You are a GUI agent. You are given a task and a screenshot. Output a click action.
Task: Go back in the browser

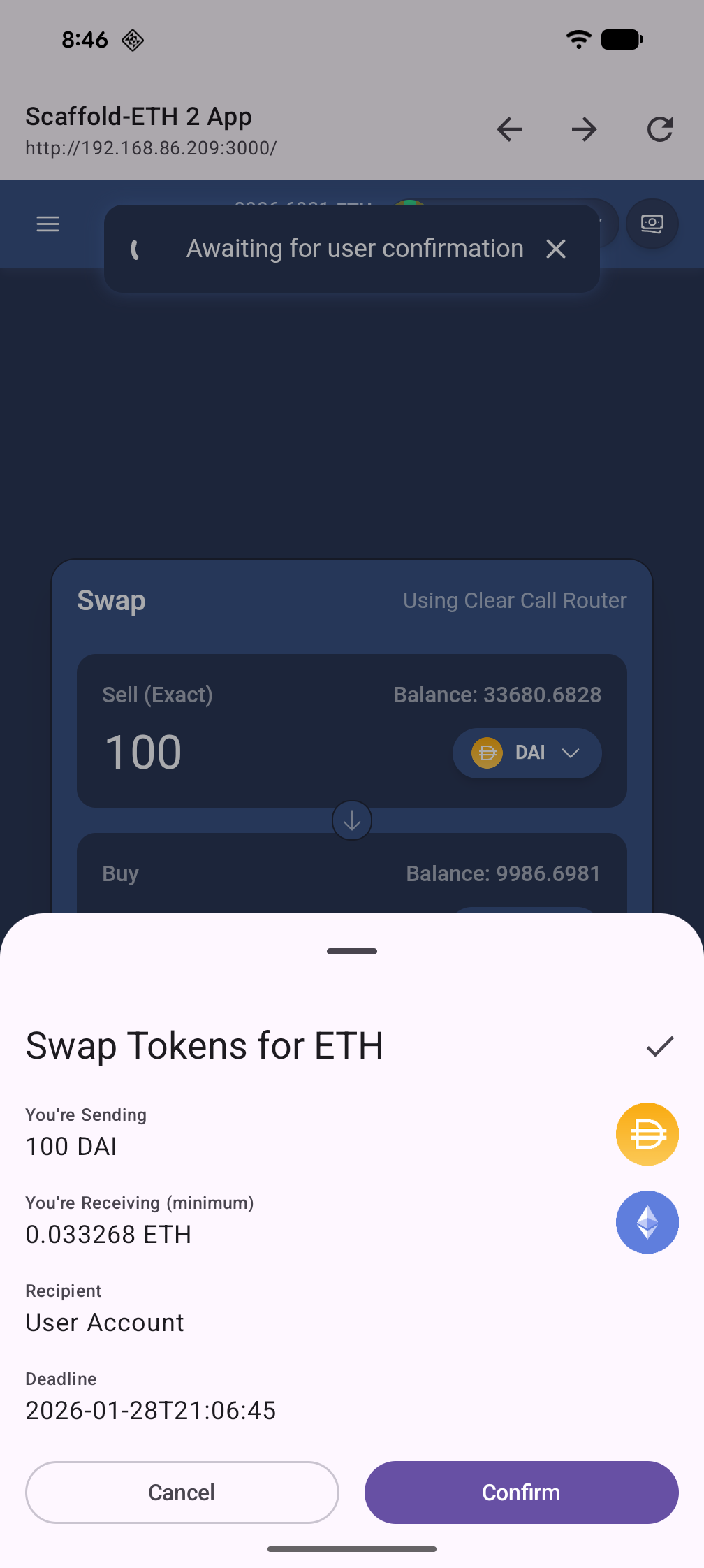(509, 129)
